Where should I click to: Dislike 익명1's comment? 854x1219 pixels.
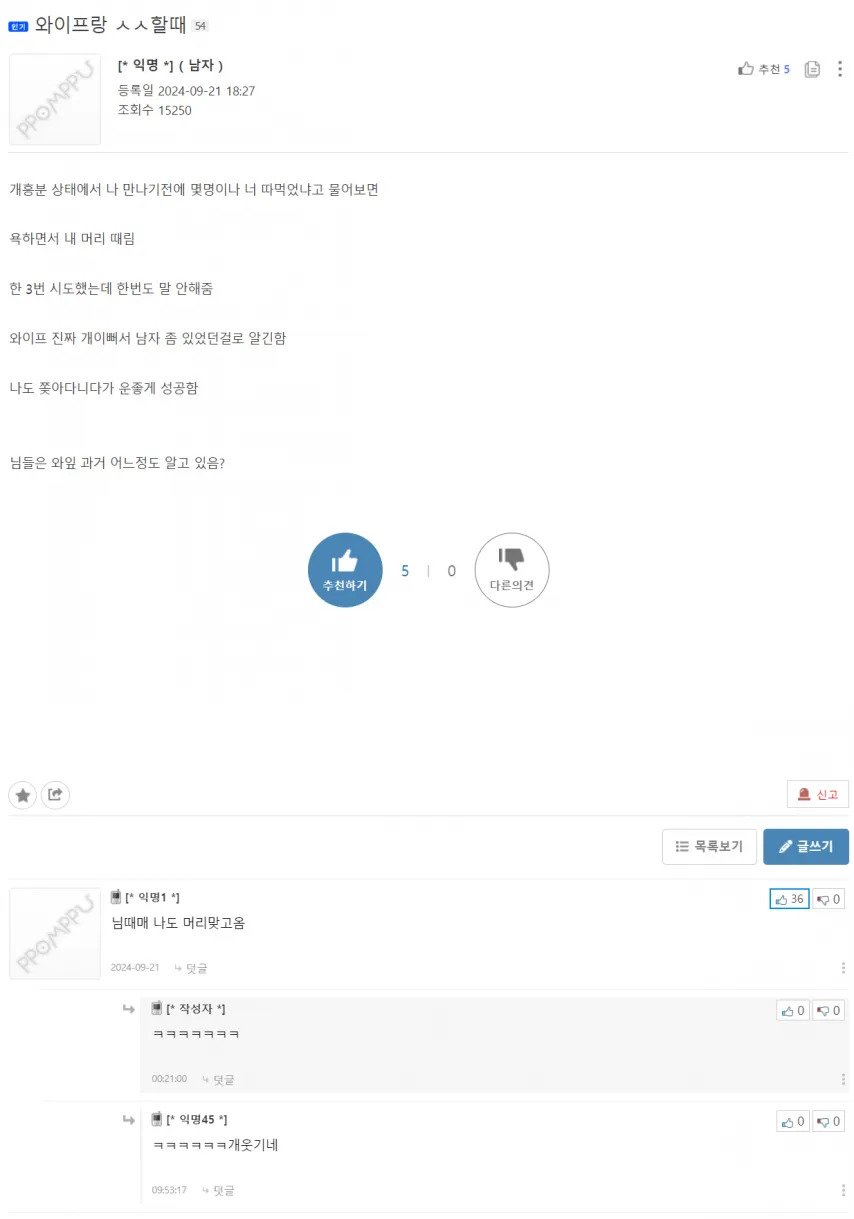(x=827, y=899)
